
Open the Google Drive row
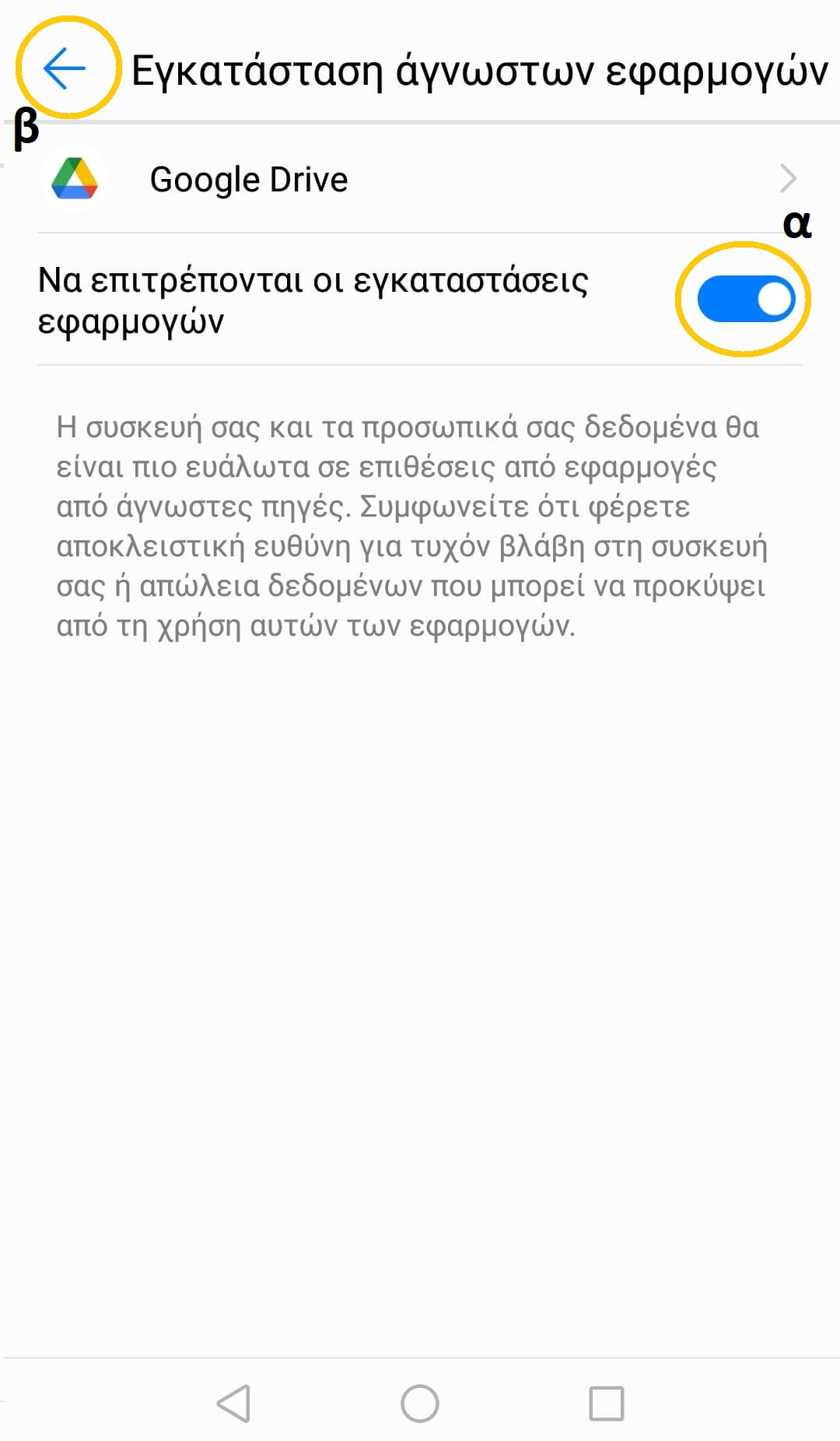point(420,179)
